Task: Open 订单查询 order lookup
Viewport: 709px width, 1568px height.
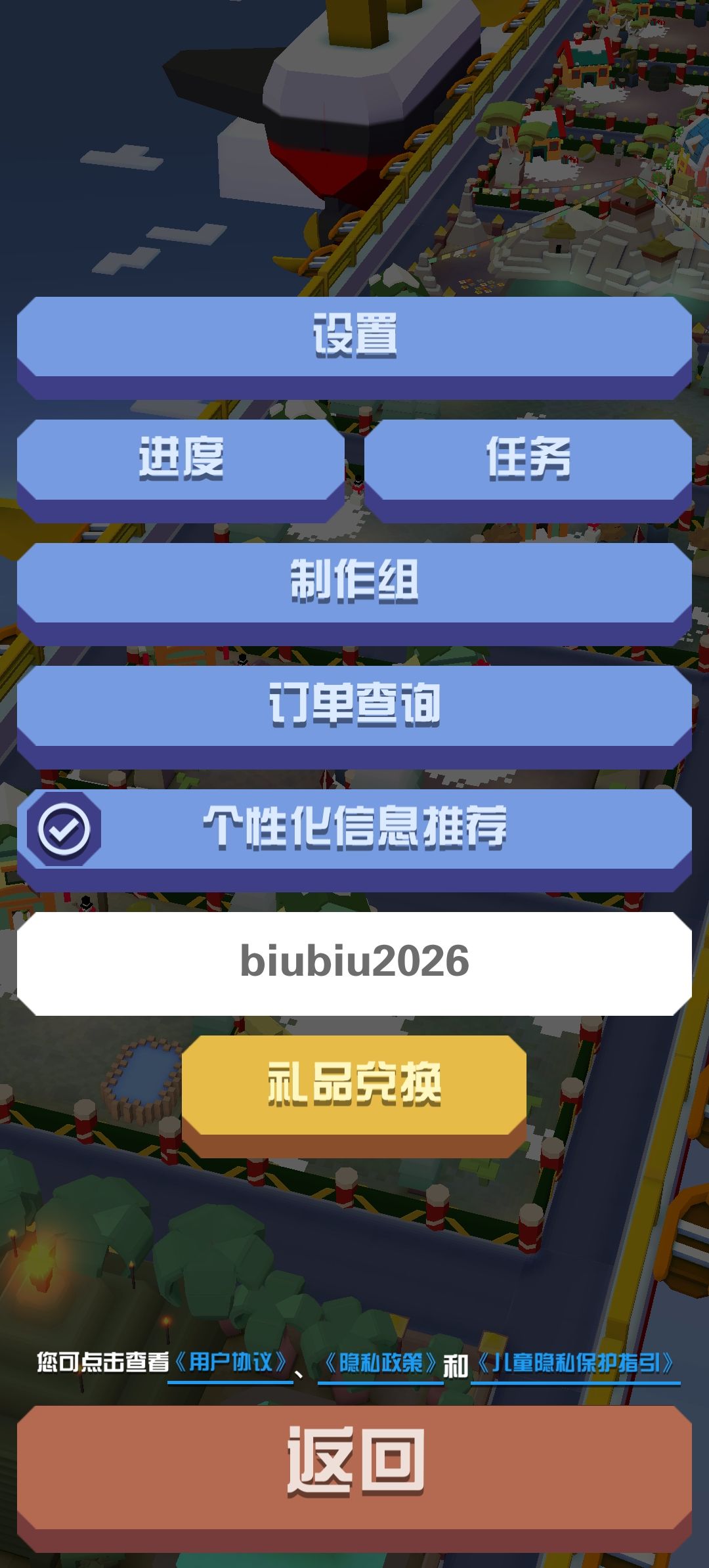Action: click(354, 717)
